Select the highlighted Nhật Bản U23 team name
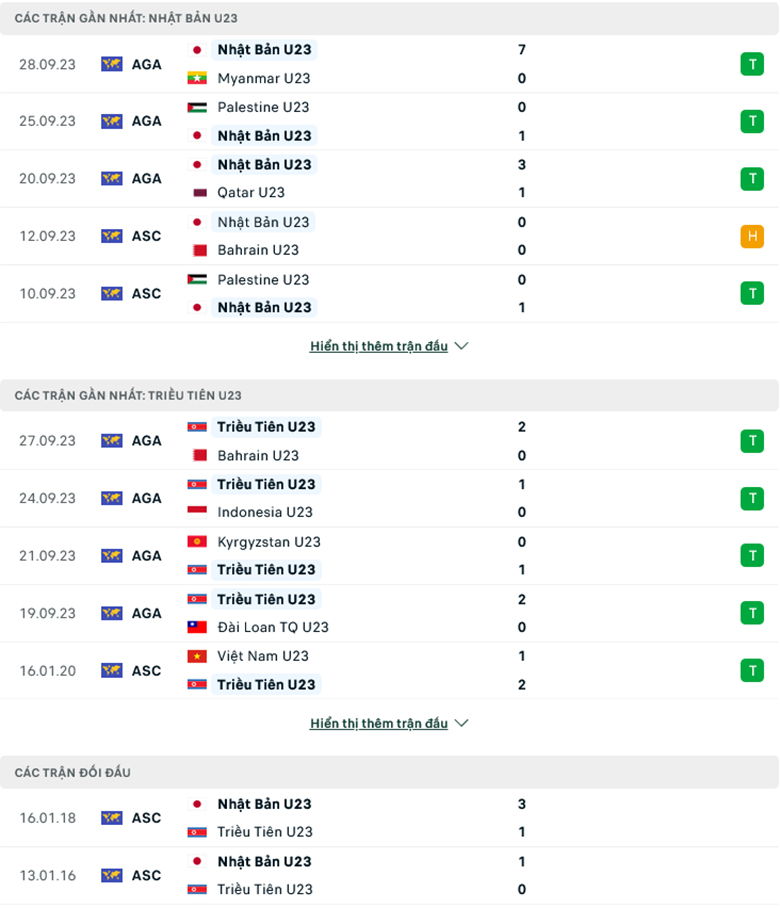 pyautogui.click(x=264, y=49)
